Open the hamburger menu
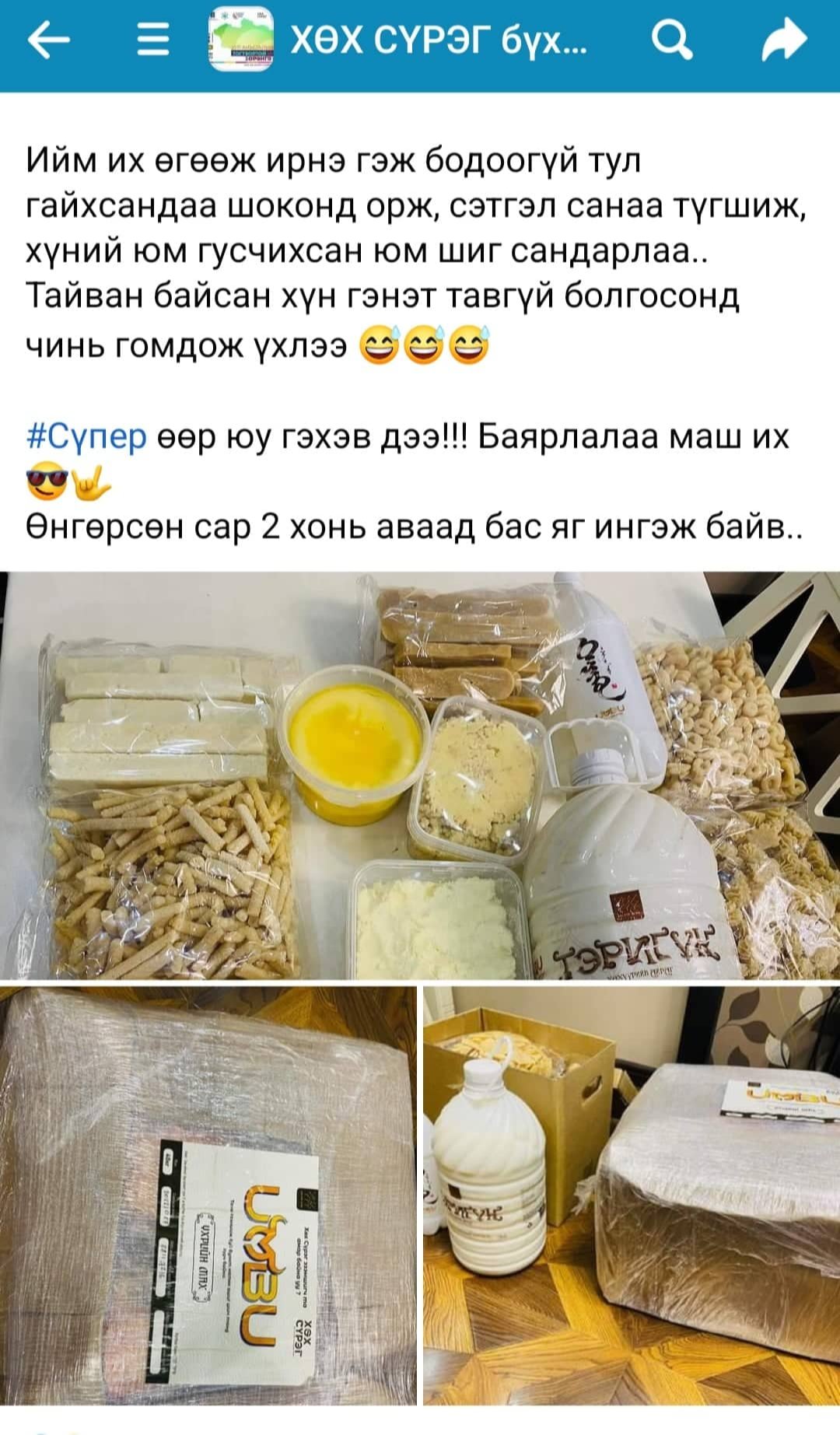The image size is (840, 1435). [x=152, y=40]
